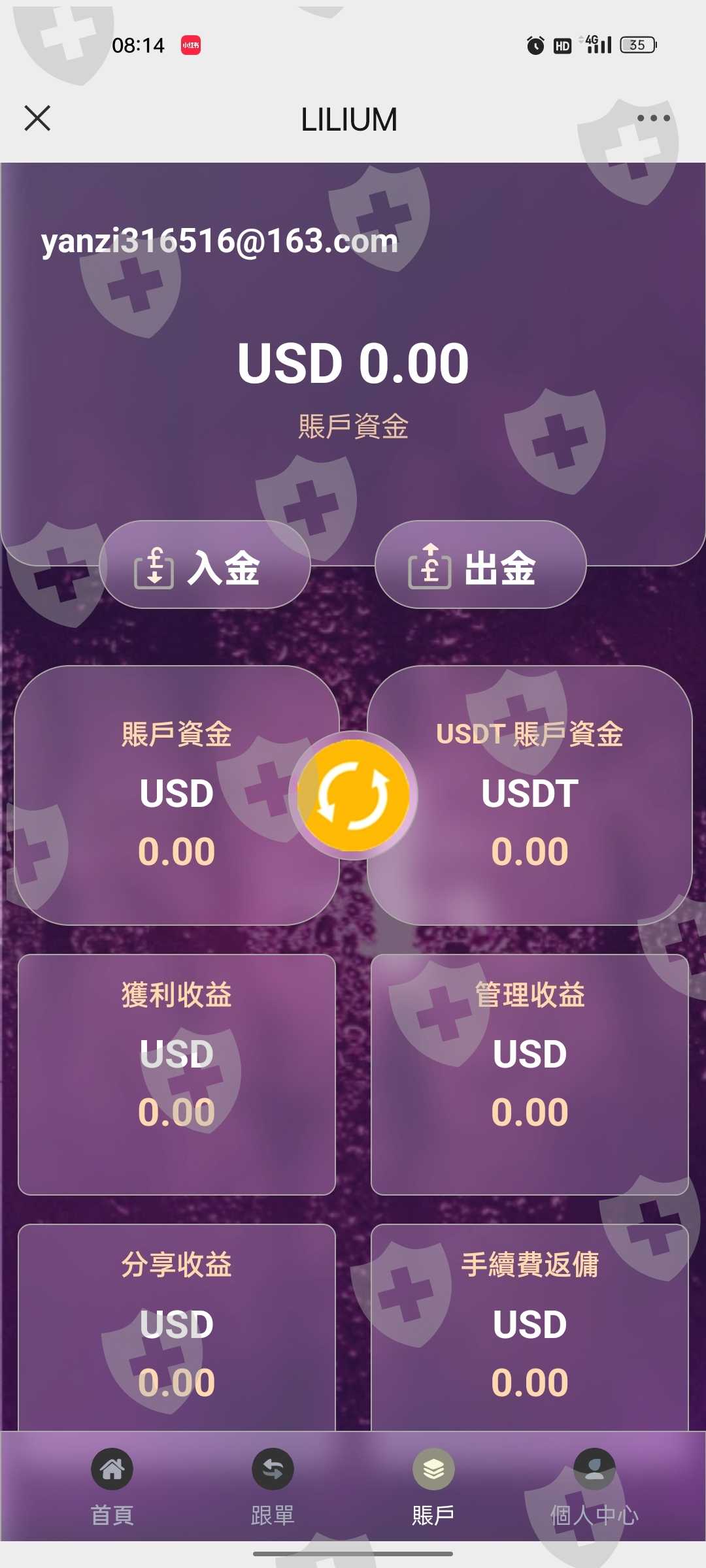Tap the yellow USD/USDT swap icon

pyautogui.click(x=353, y=795)
